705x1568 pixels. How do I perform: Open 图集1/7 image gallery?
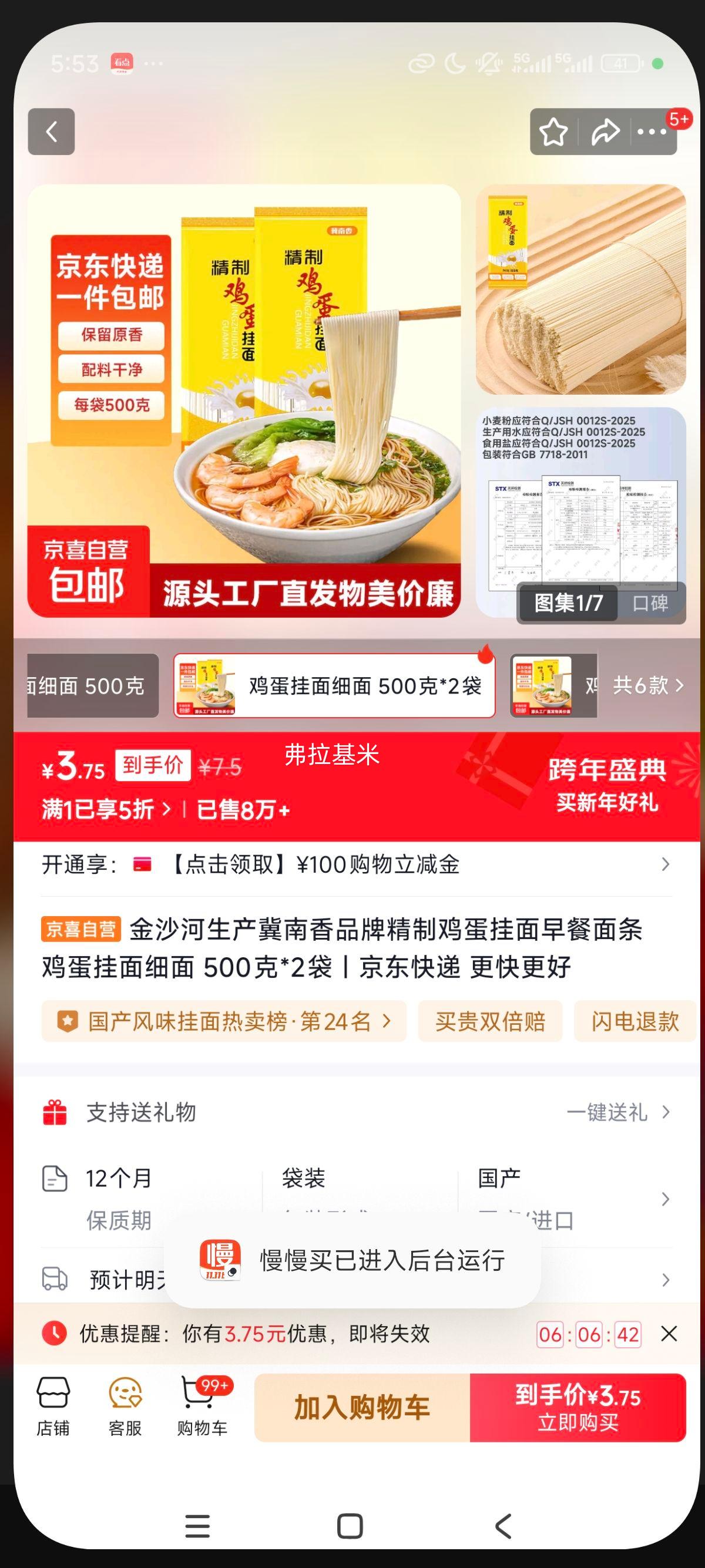(x=567, y=604)
